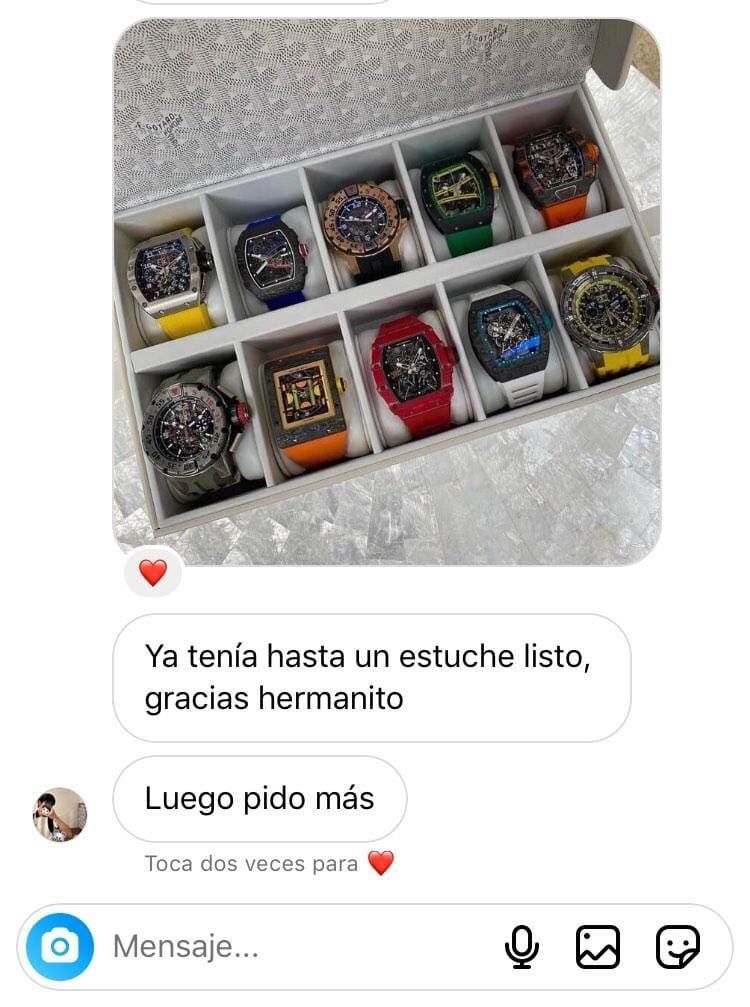Open the watch collection photo
This screenshot has height=1007, width=750.
click(387, 292)
